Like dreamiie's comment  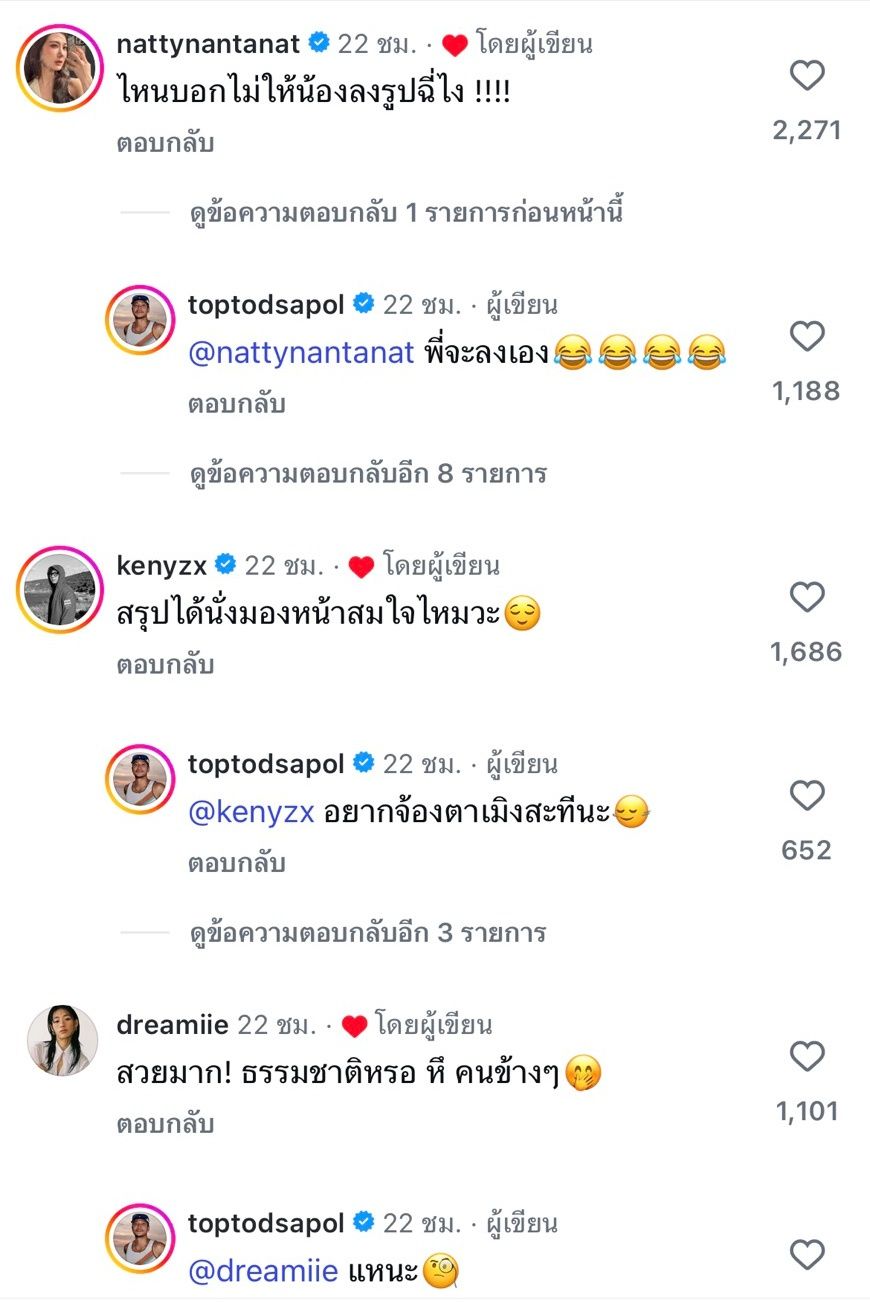coord(806,1057)
